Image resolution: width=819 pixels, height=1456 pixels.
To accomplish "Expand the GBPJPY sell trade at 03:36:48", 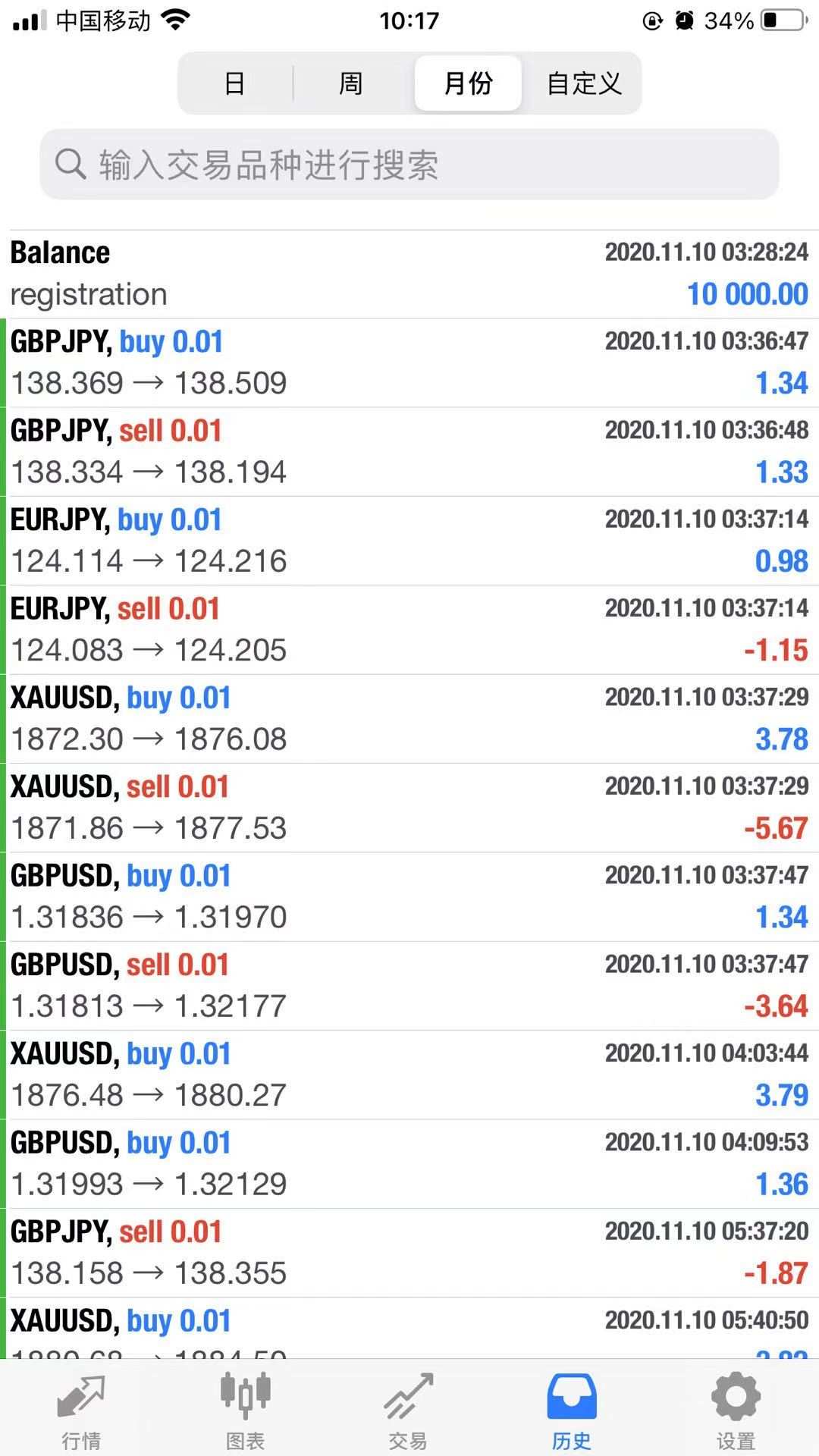I will (409, 452).
